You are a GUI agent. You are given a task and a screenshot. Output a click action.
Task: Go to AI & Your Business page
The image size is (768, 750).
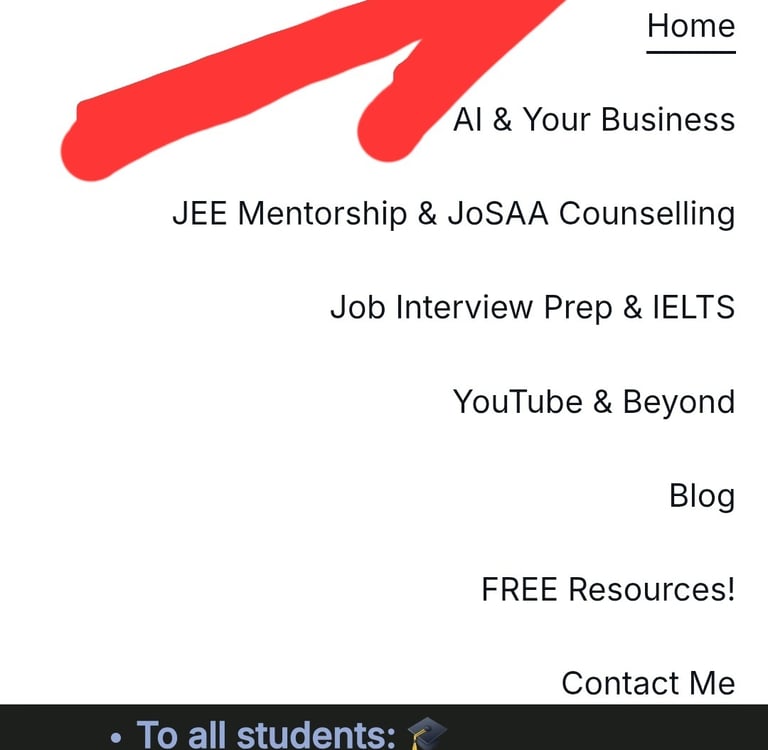click(x=594, y=120)
